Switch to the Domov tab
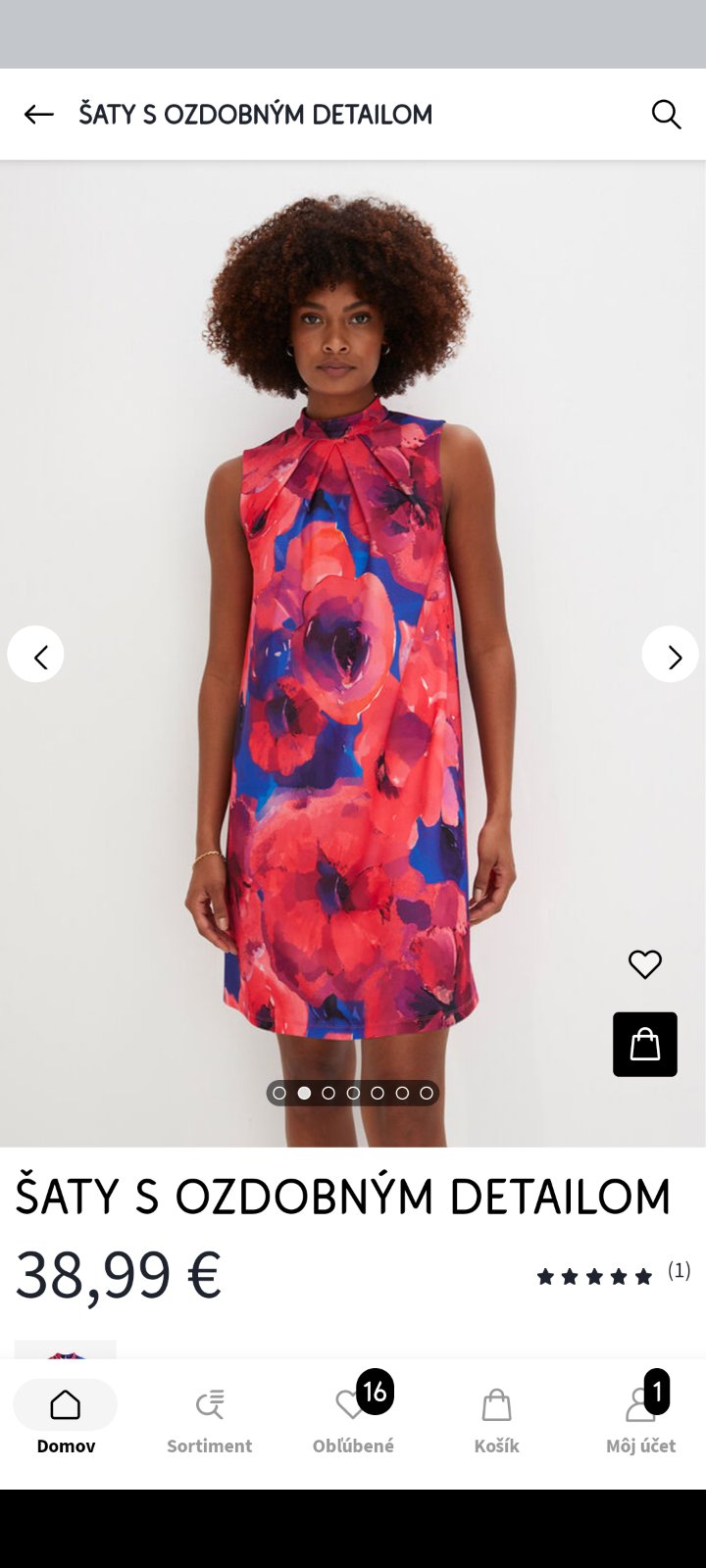The width and height of the screenshot is (706, 1568). (x=66, y=1418)
